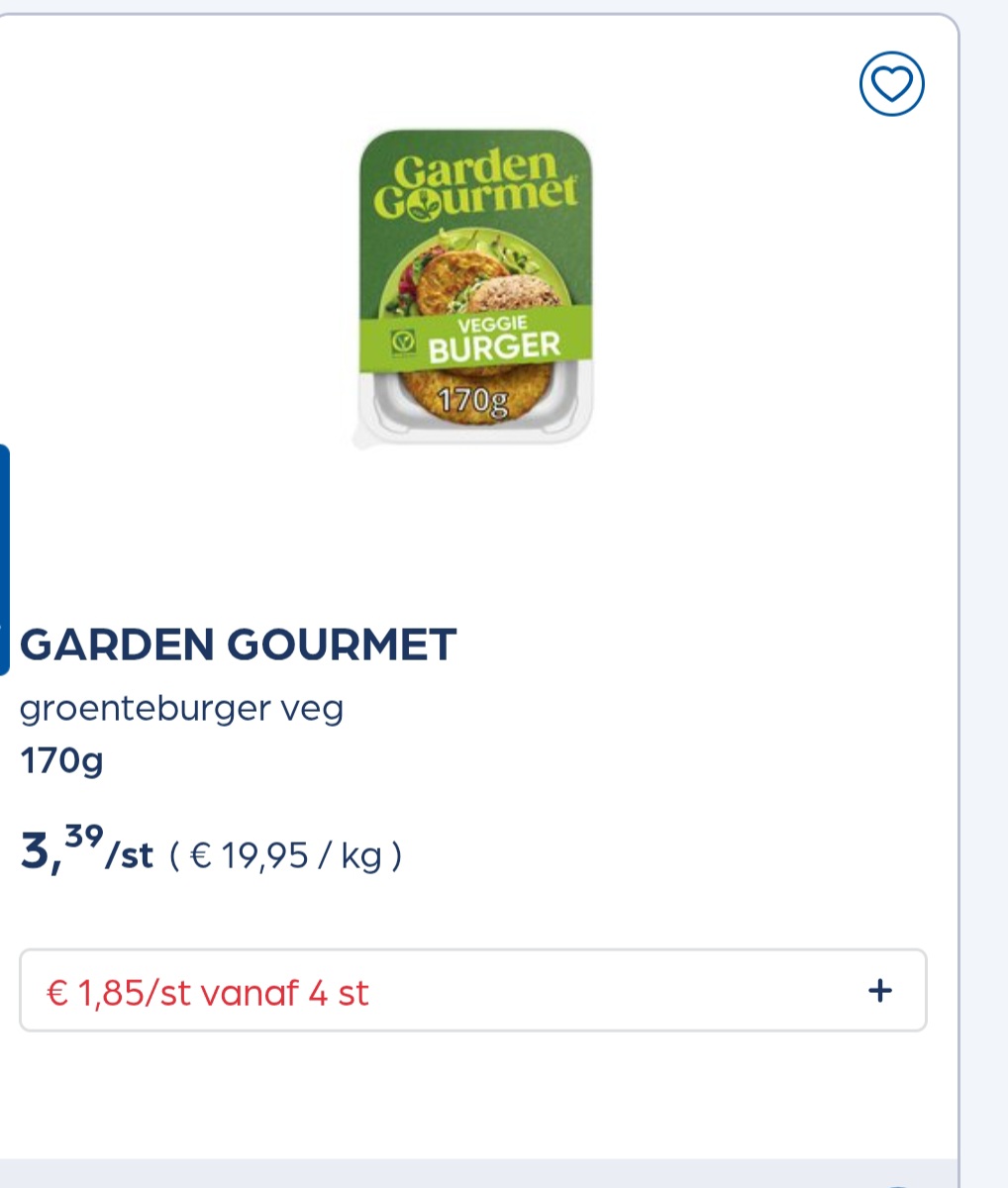Click the price 3,39 per stuk
The width and height of the screenshot is (1008, 1188).
[x=86, y=851]
